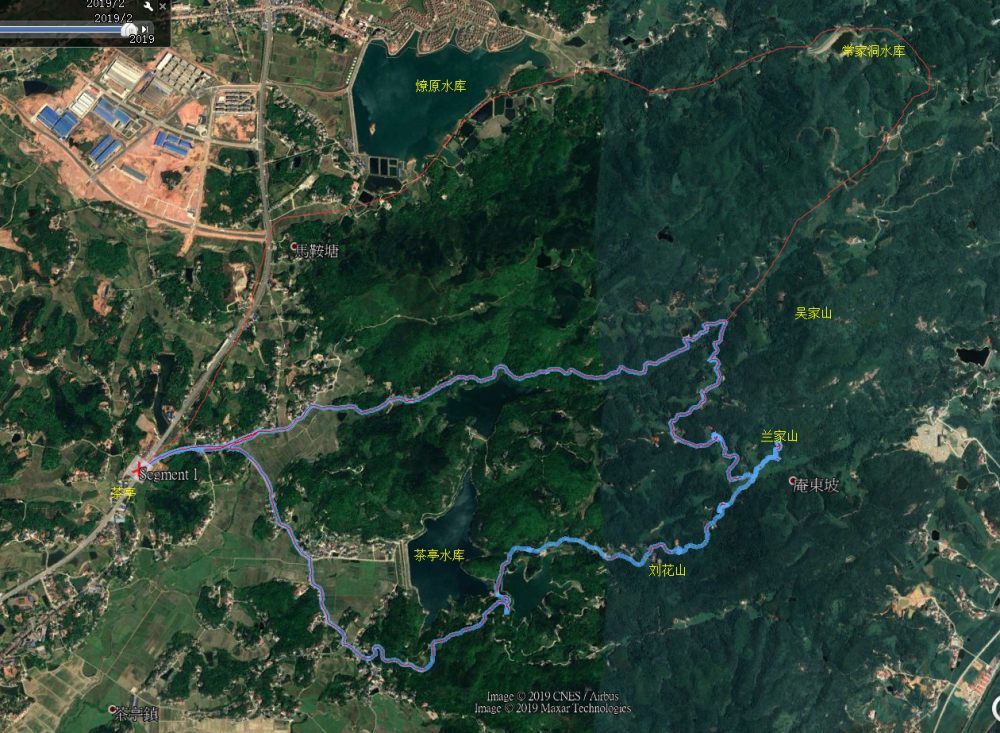1000x733 pixels.
Task: Open the time slider options wrench
Action: [x=148, y=6]
